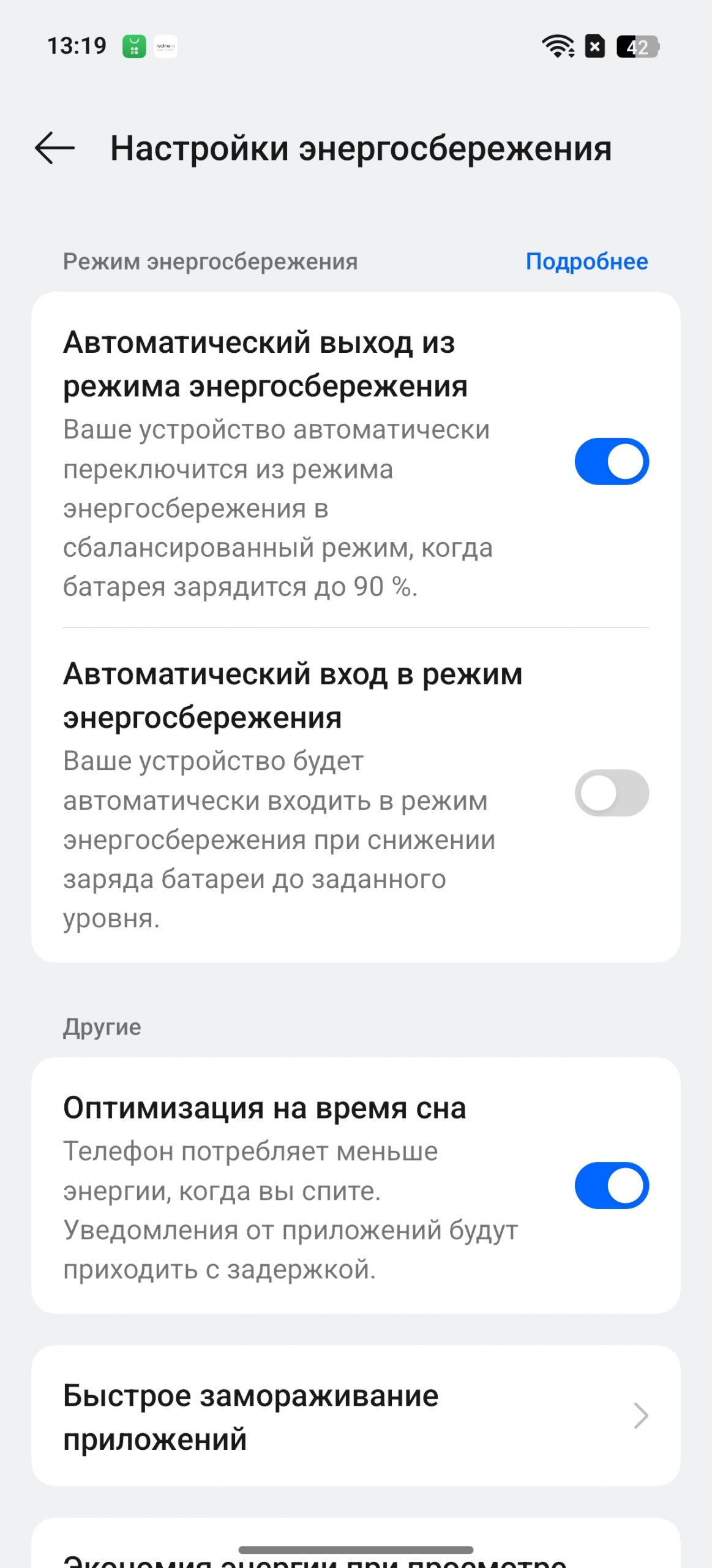Image resolution: width=712 pixels, height=1568 pixels.
Task: Open Быстрое замораживание приложений
Action: [356, 1415]
